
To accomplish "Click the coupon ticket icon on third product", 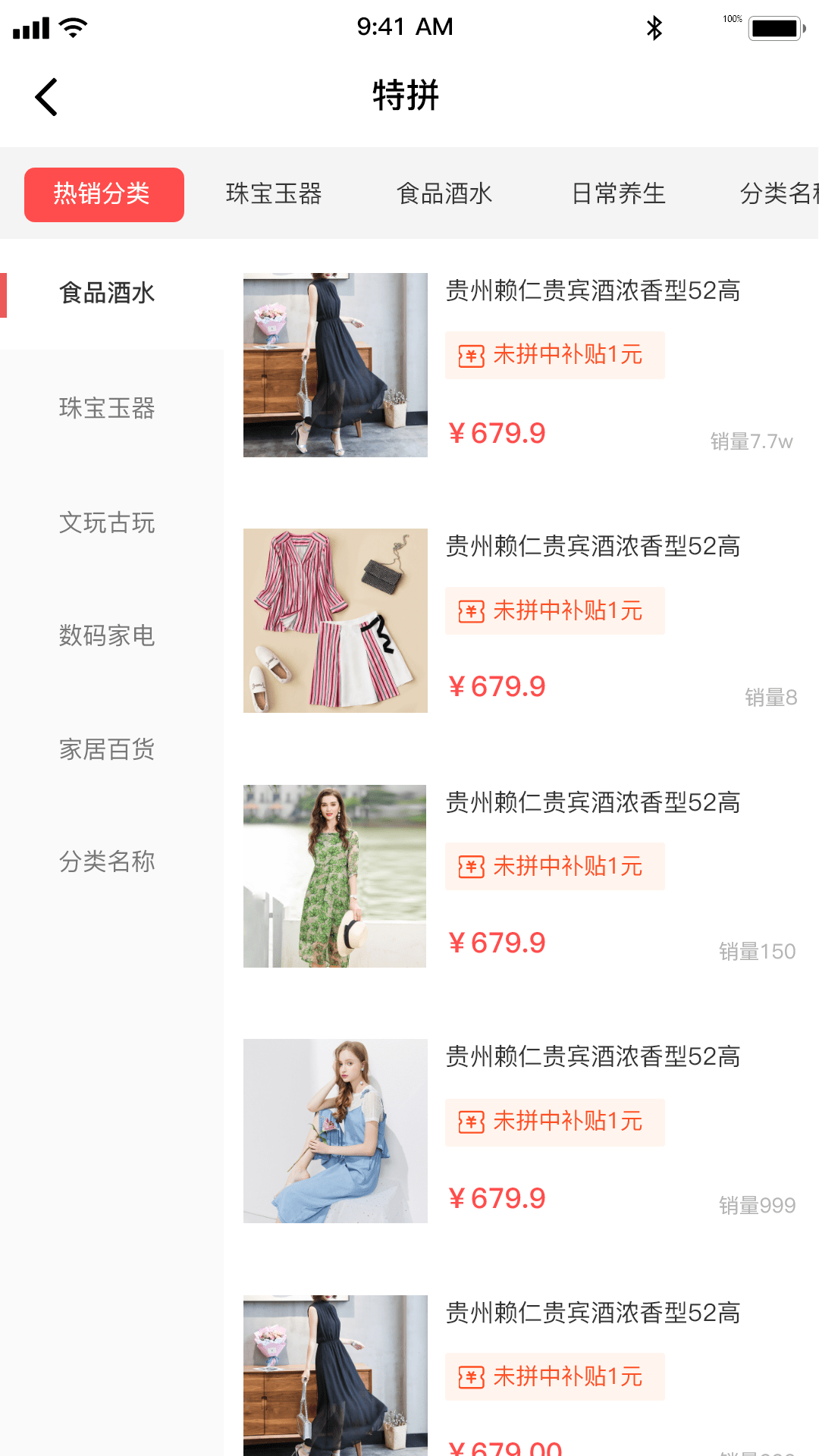I will tap(472, 866).
